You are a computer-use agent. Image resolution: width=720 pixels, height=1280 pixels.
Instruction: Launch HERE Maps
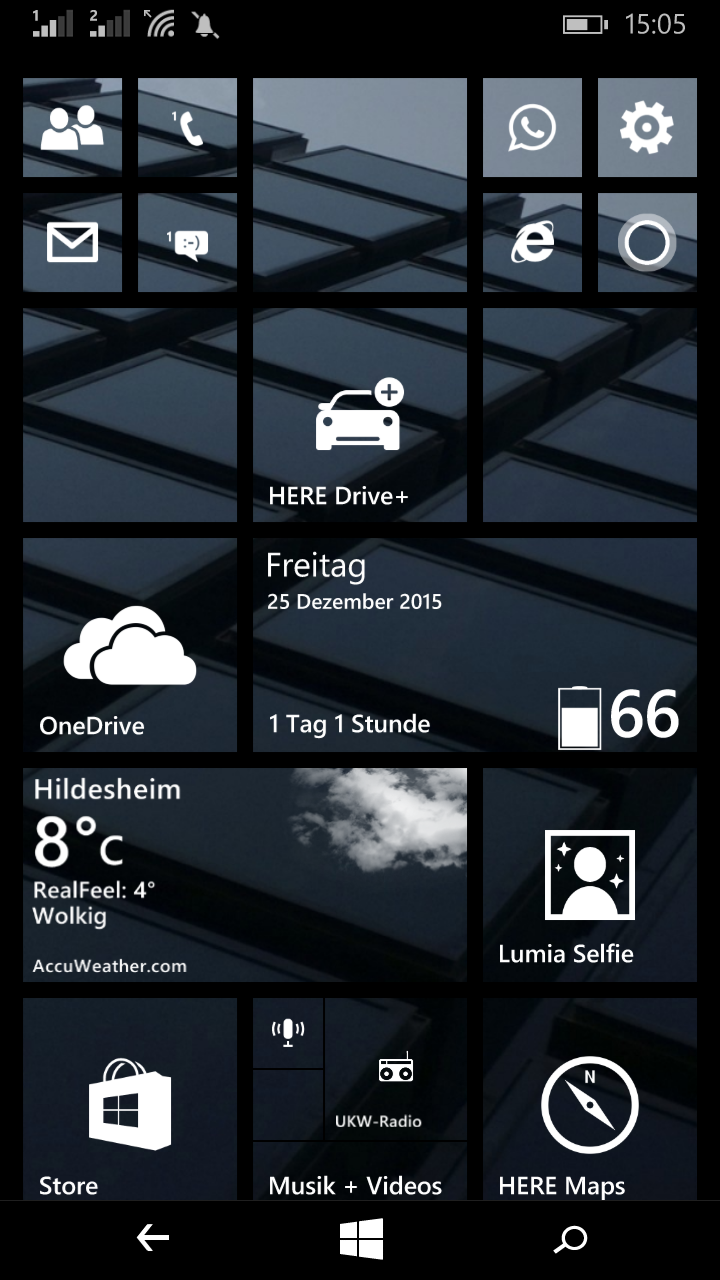(x=590, y=1099)
